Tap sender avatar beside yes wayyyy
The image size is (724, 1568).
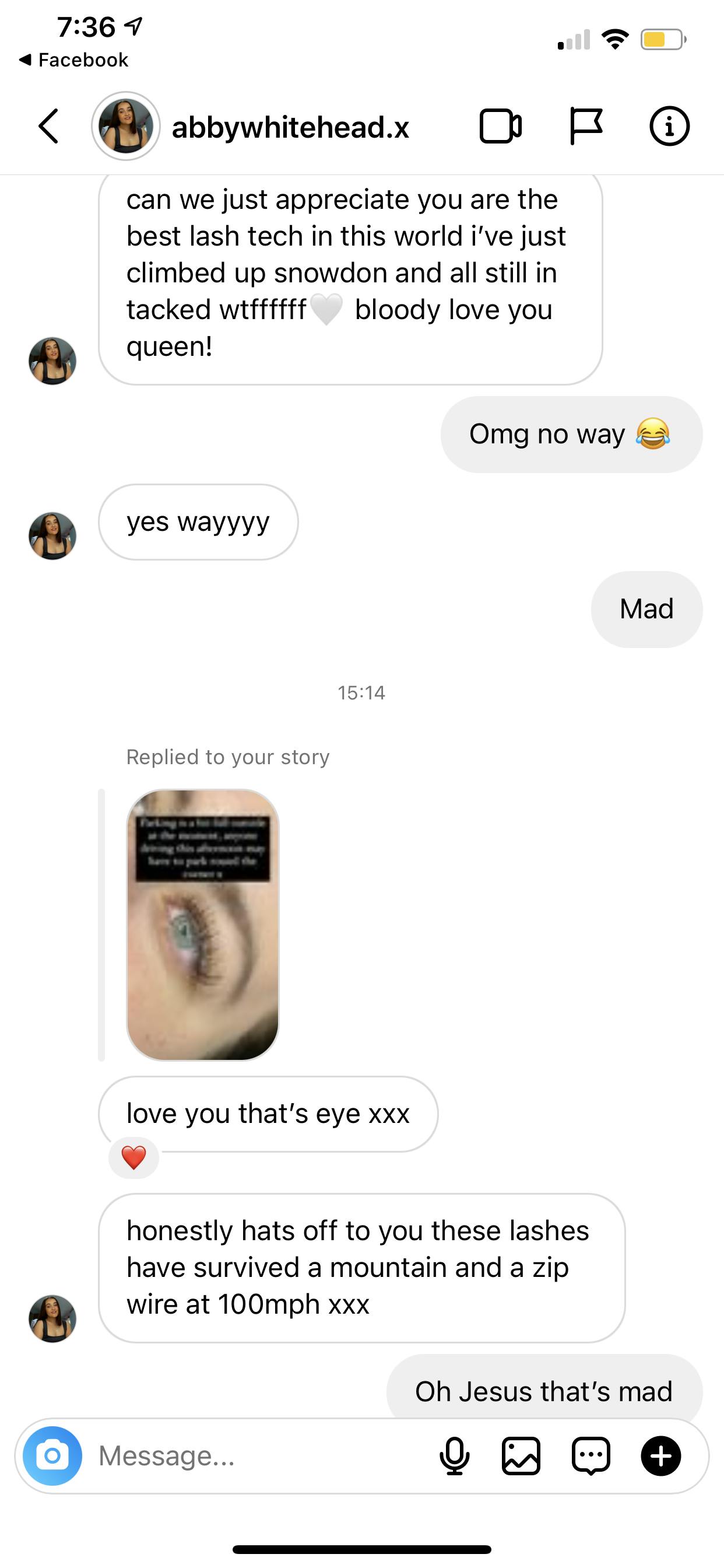tap(52, 535)
